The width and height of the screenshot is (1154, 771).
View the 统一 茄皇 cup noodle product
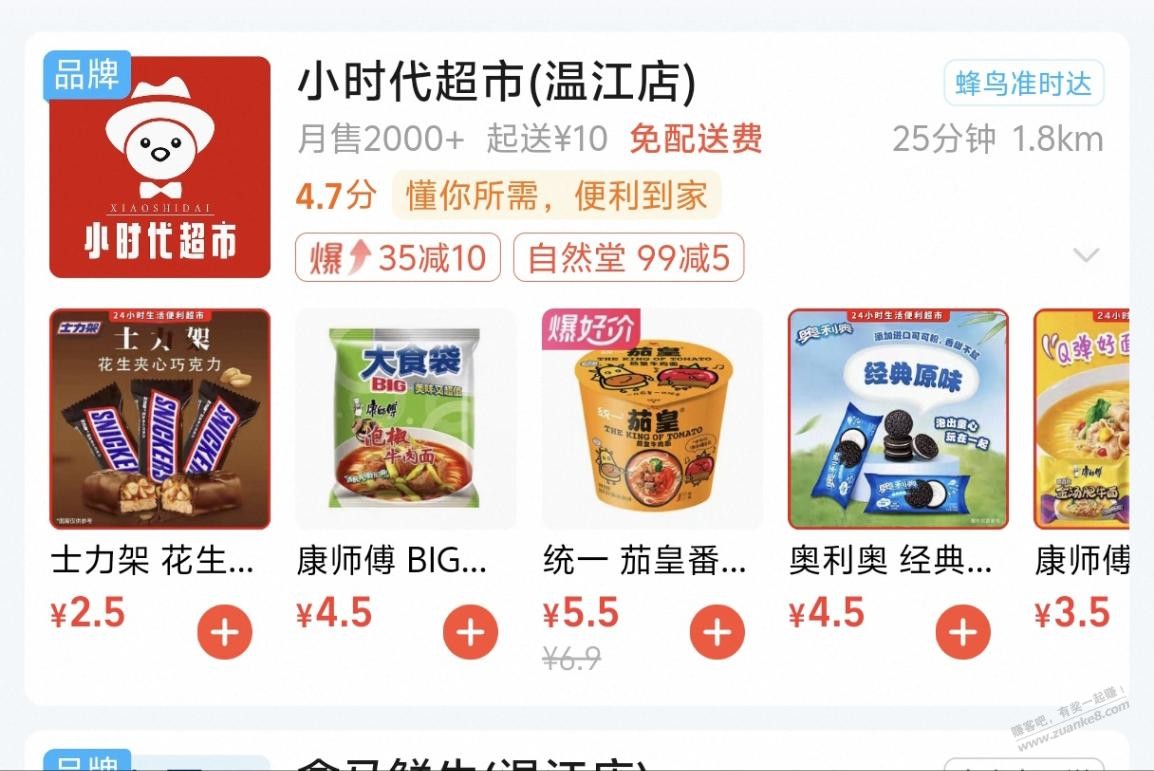[x=652, y=419]
